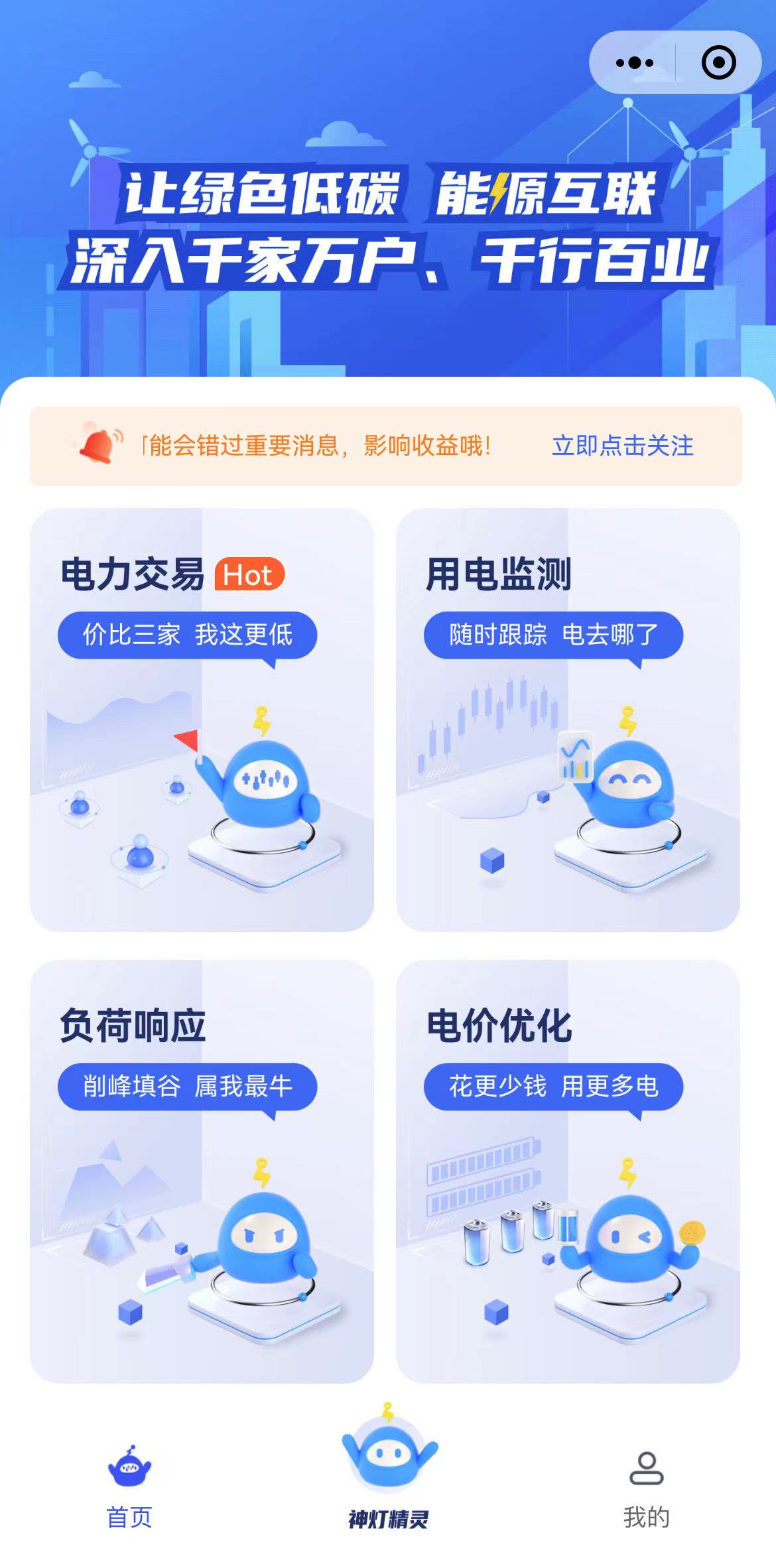Close the mini program via the circle icon
The image size is (776, 1568).
point(718,63)
